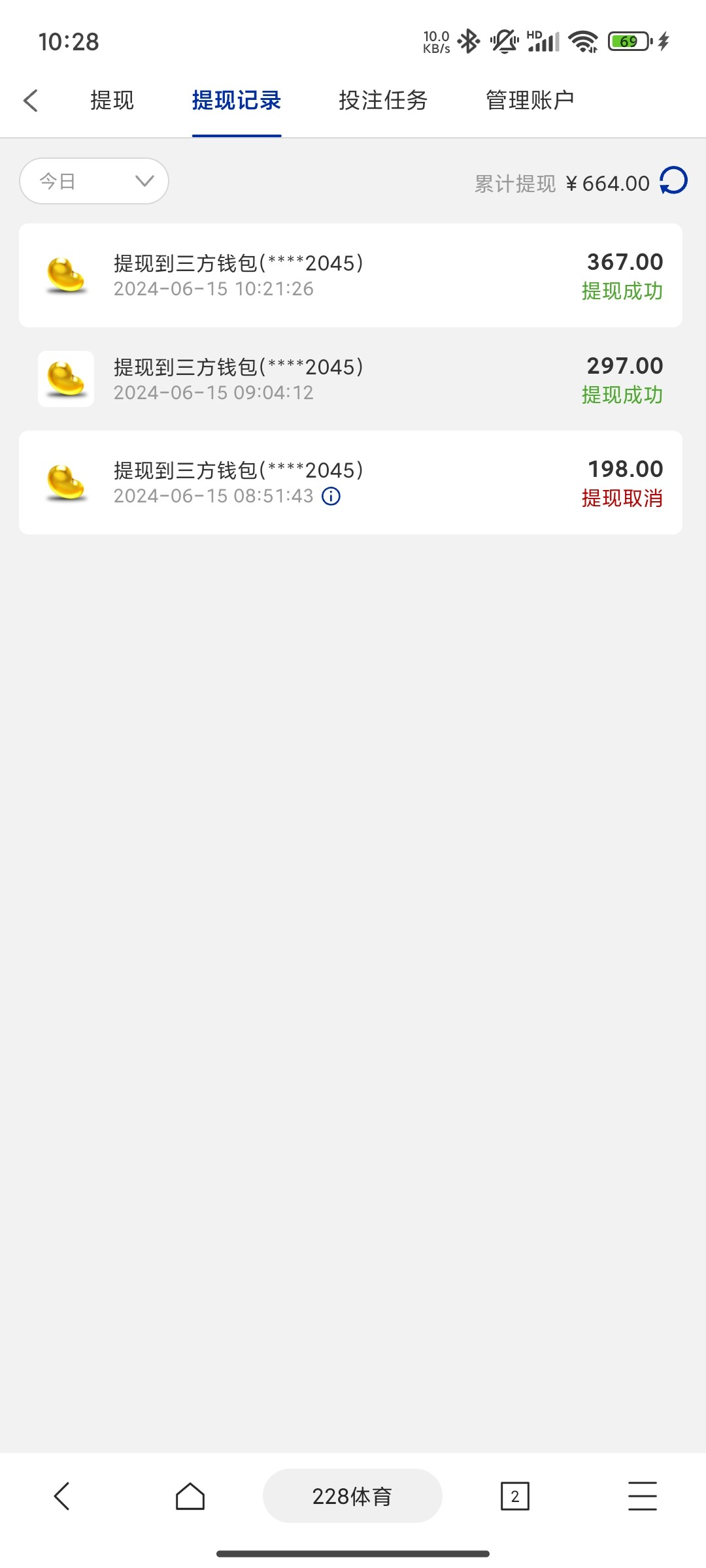
Task: Open the 367.00 withdrawal record
Action: 350,275
